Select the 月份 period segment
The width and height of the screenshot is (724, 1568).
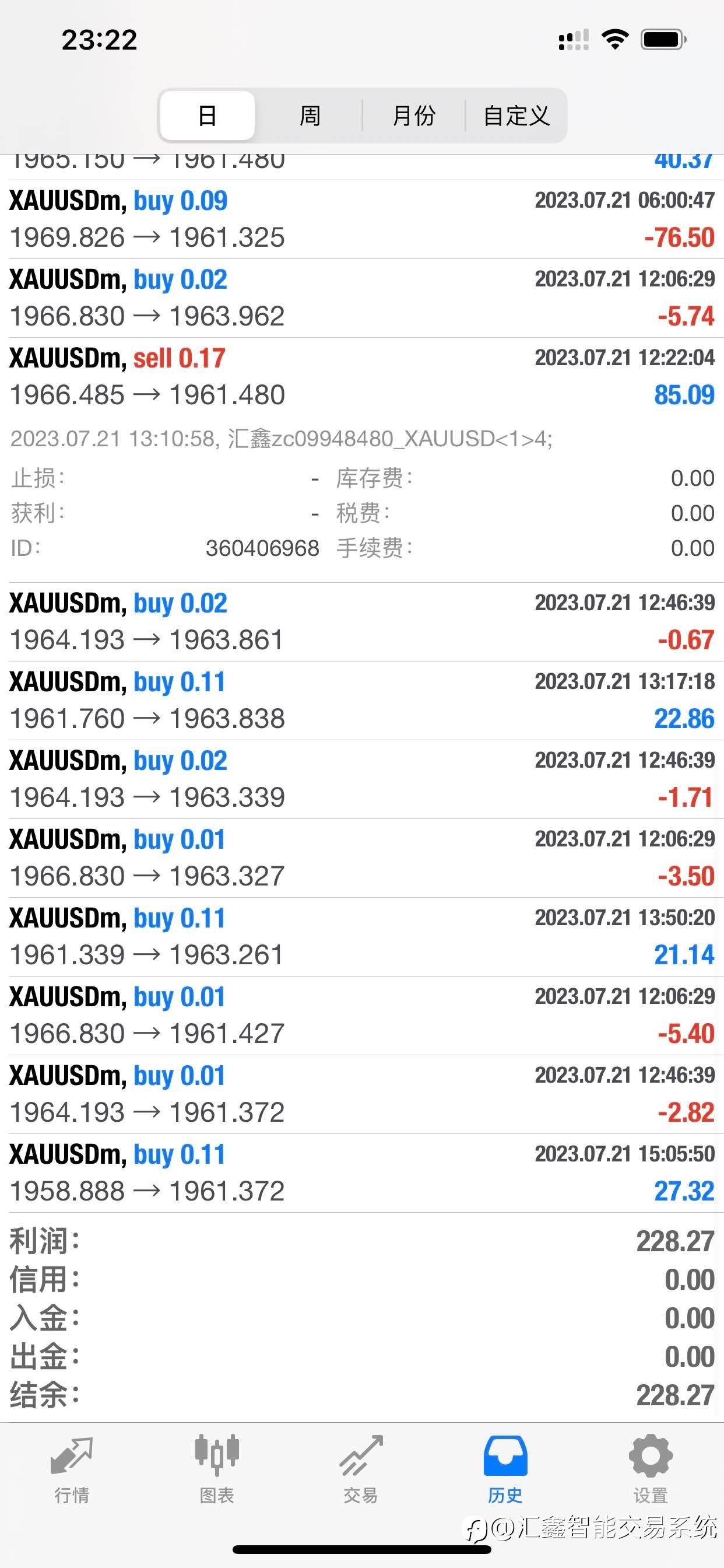click(414, 116)
